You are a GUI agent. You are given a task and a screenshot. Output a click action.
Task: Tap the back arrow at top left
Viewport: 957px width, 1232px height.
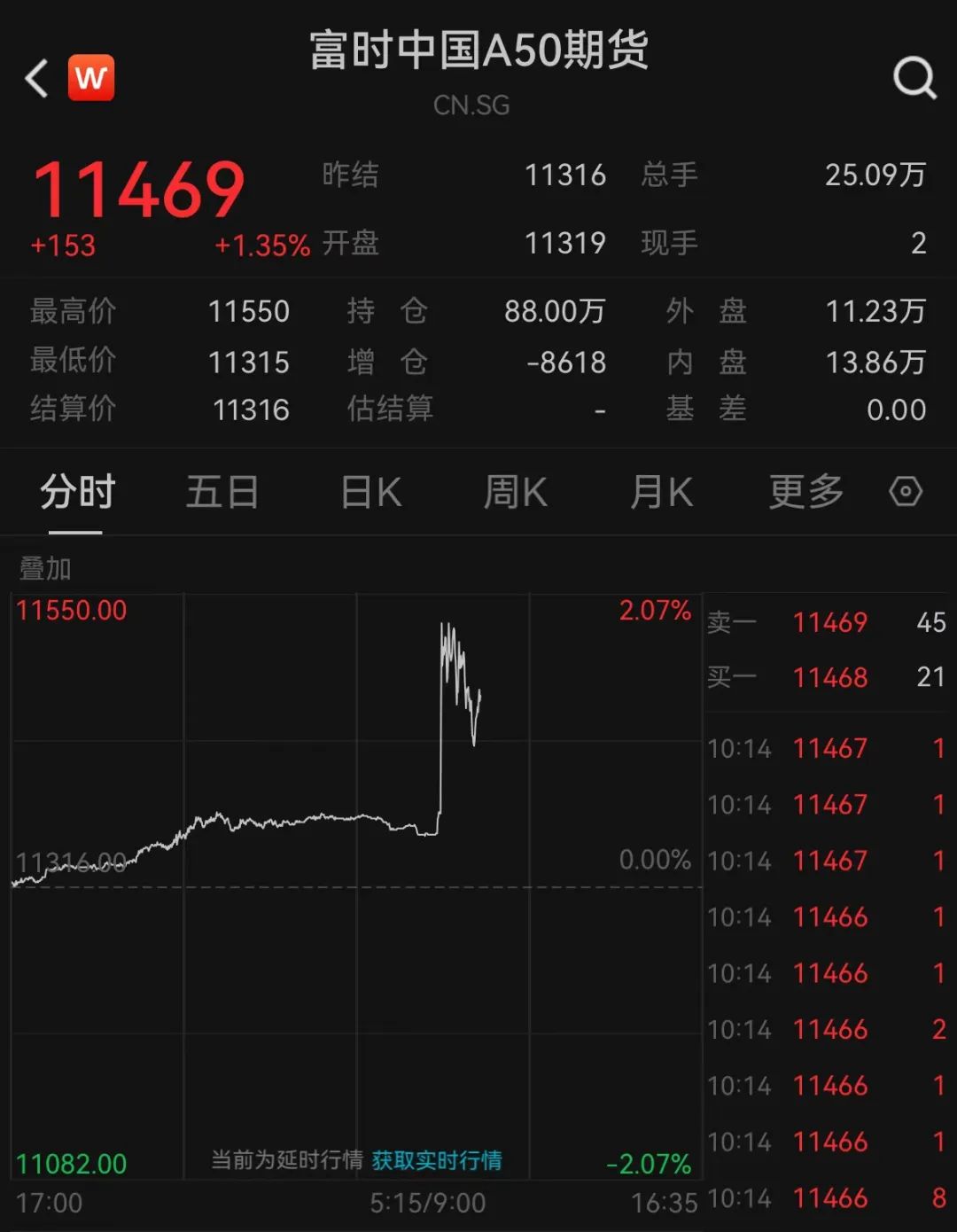coord(34,78)
